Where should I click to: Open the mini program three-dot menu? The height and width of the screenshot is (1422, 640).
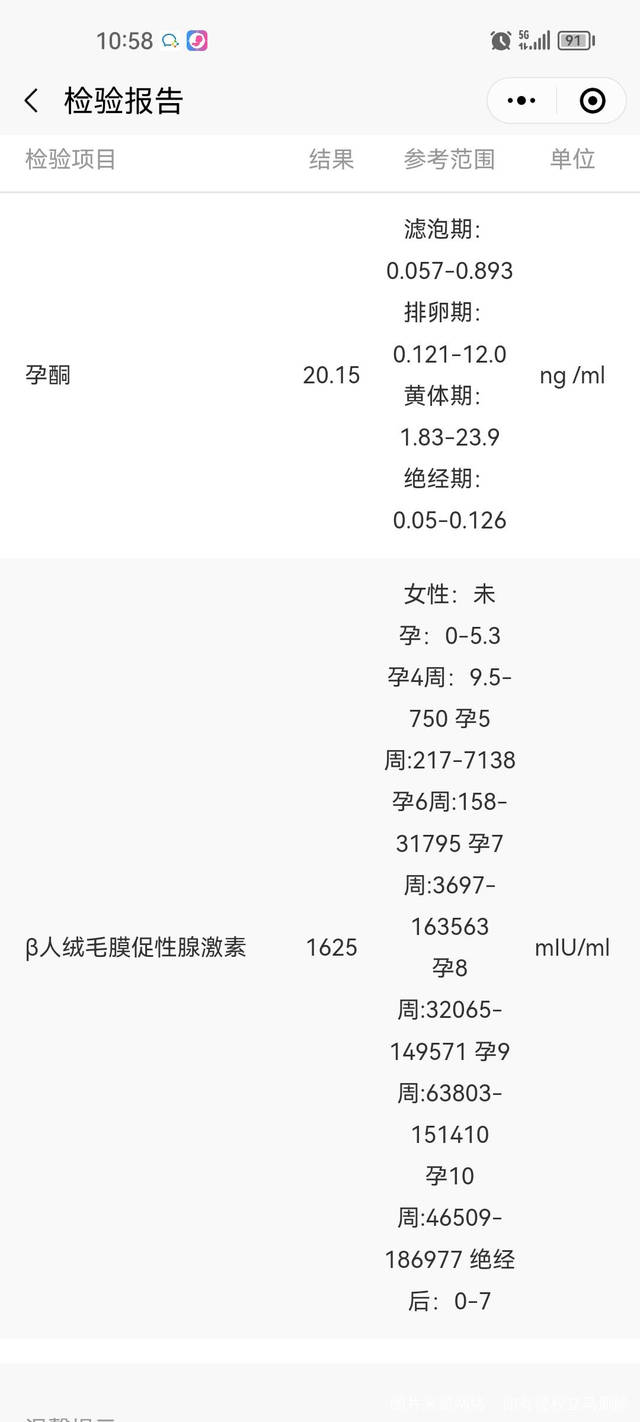pyautogui.click(x=522, y=101)
